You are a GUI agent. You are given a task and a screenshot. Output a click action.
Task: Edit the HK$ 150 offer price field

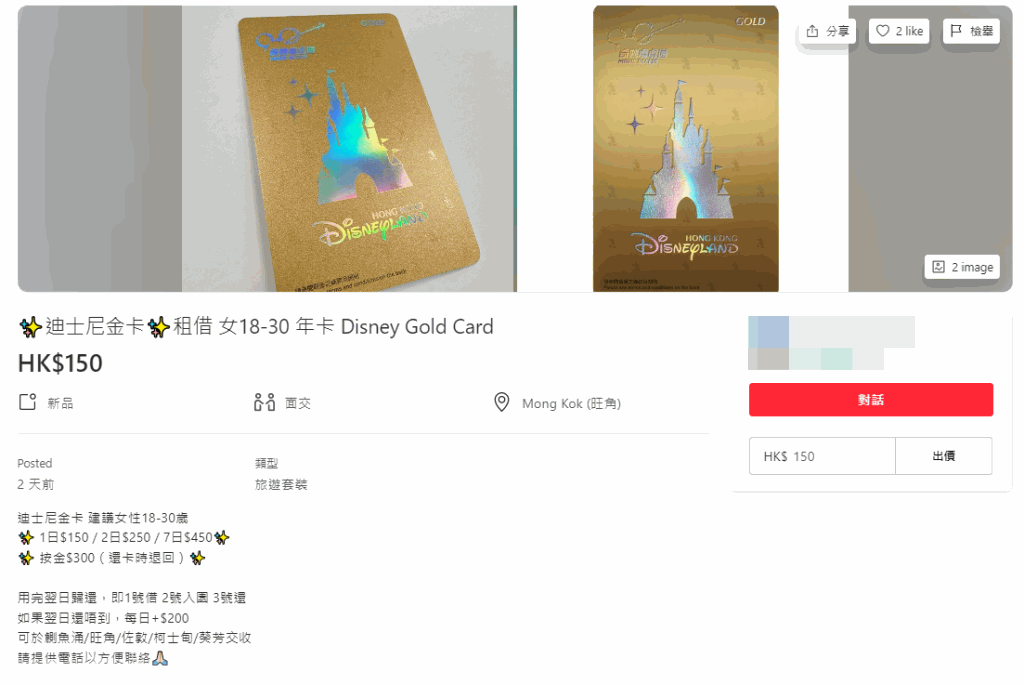(x=822, y=456)
